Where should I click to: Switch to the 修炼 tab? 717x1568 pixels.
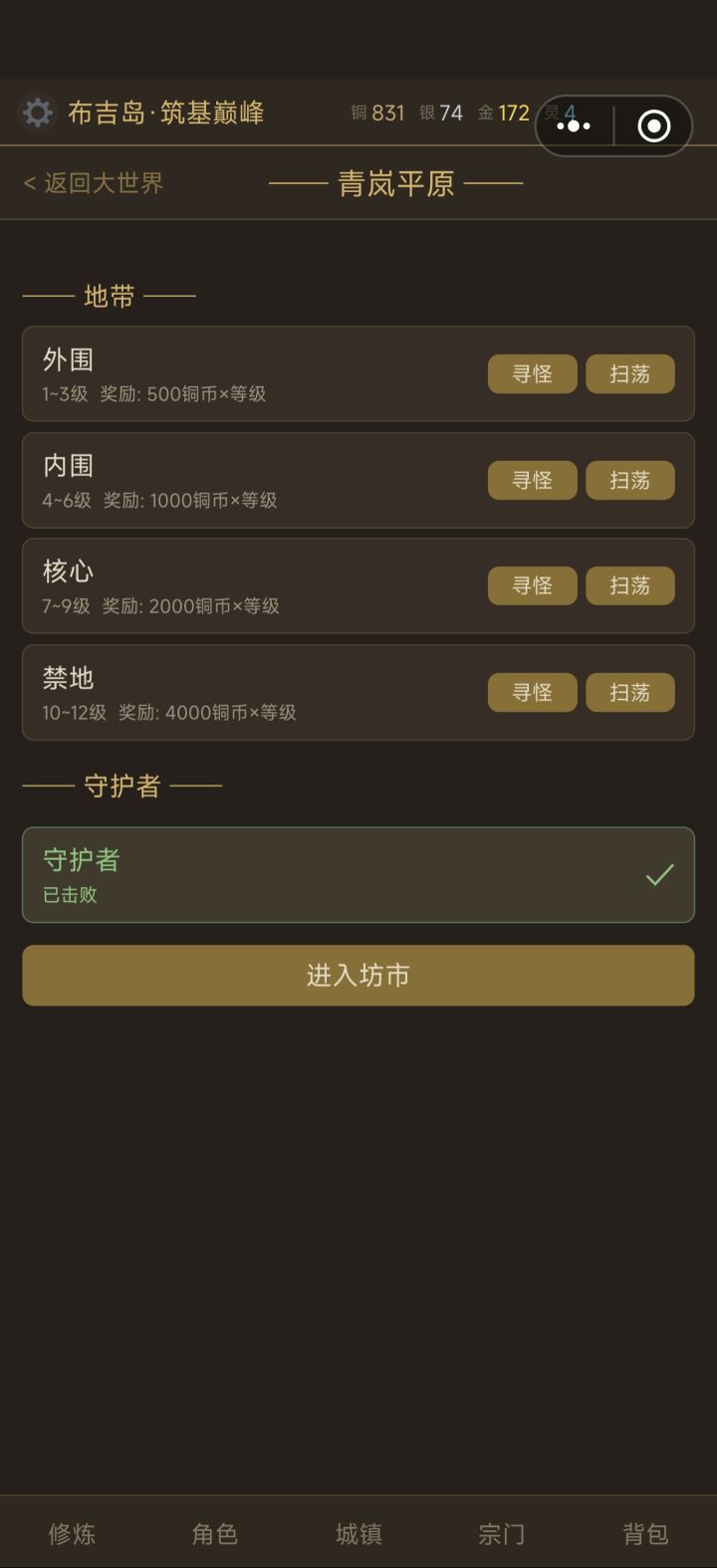[71, 1535]
